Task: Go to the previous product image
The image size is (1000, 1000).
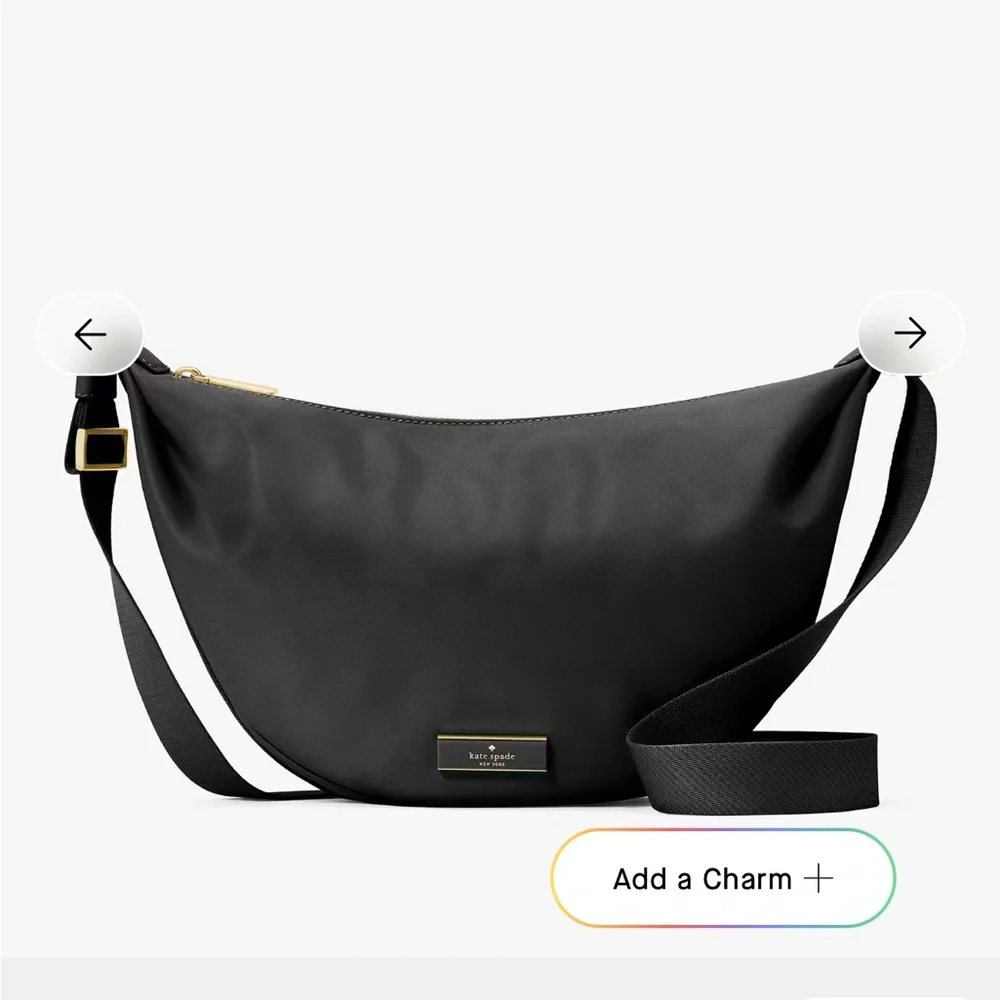Action: (90, 335)
